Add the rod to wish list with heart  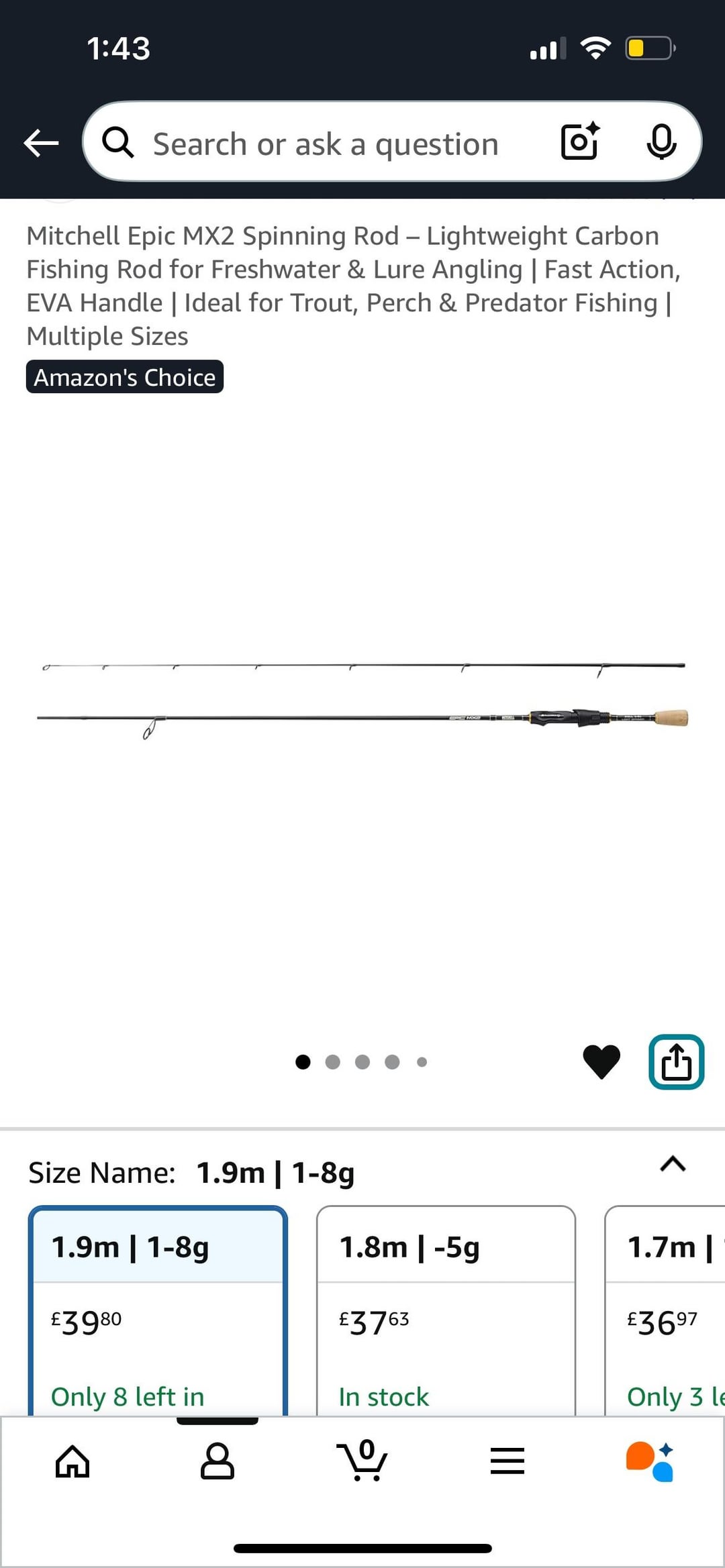pyautogui.click(x=601, y=1061)
